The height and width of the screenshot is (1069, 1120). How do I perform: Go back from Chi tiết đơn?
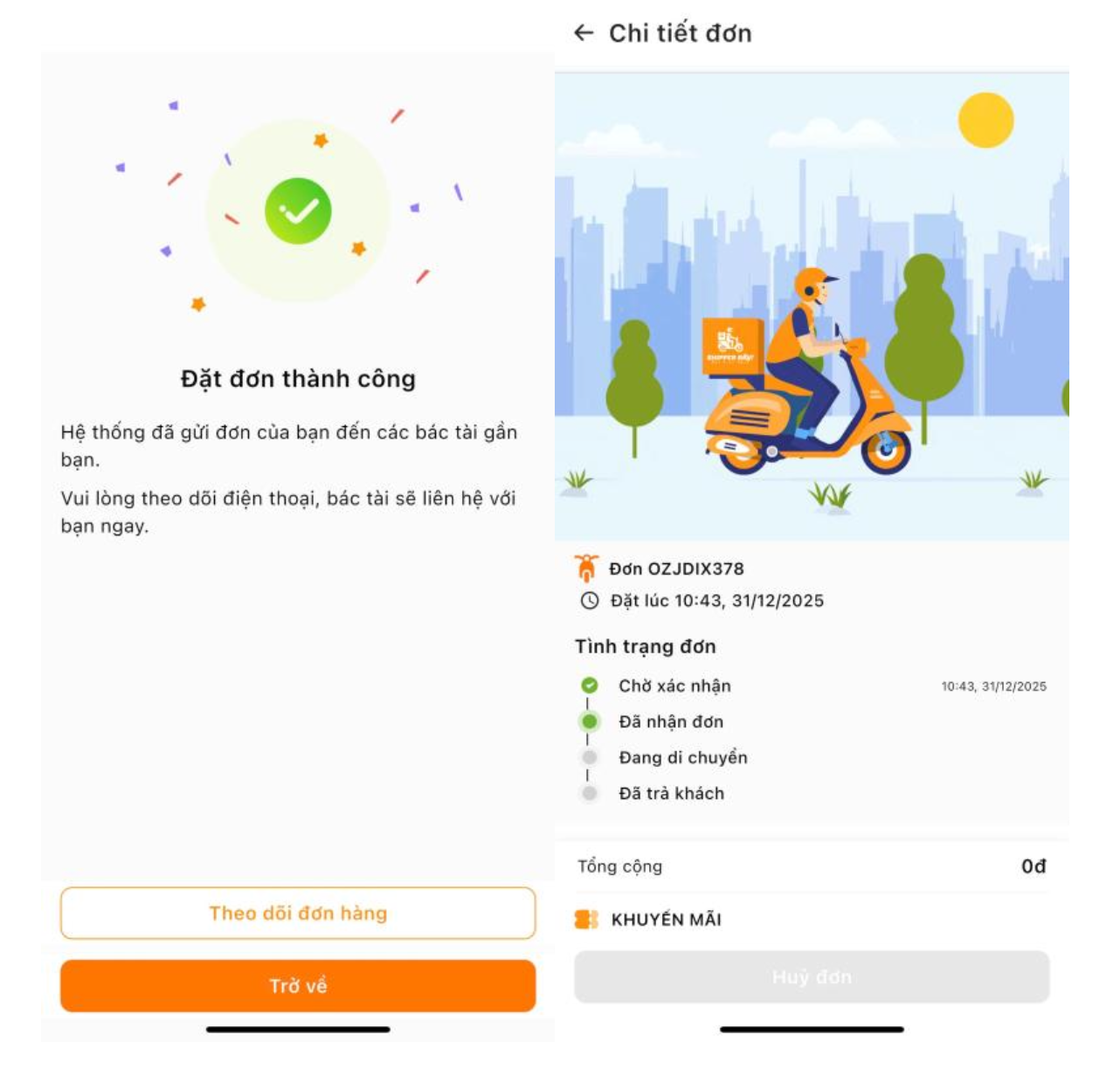click(584, 33)
